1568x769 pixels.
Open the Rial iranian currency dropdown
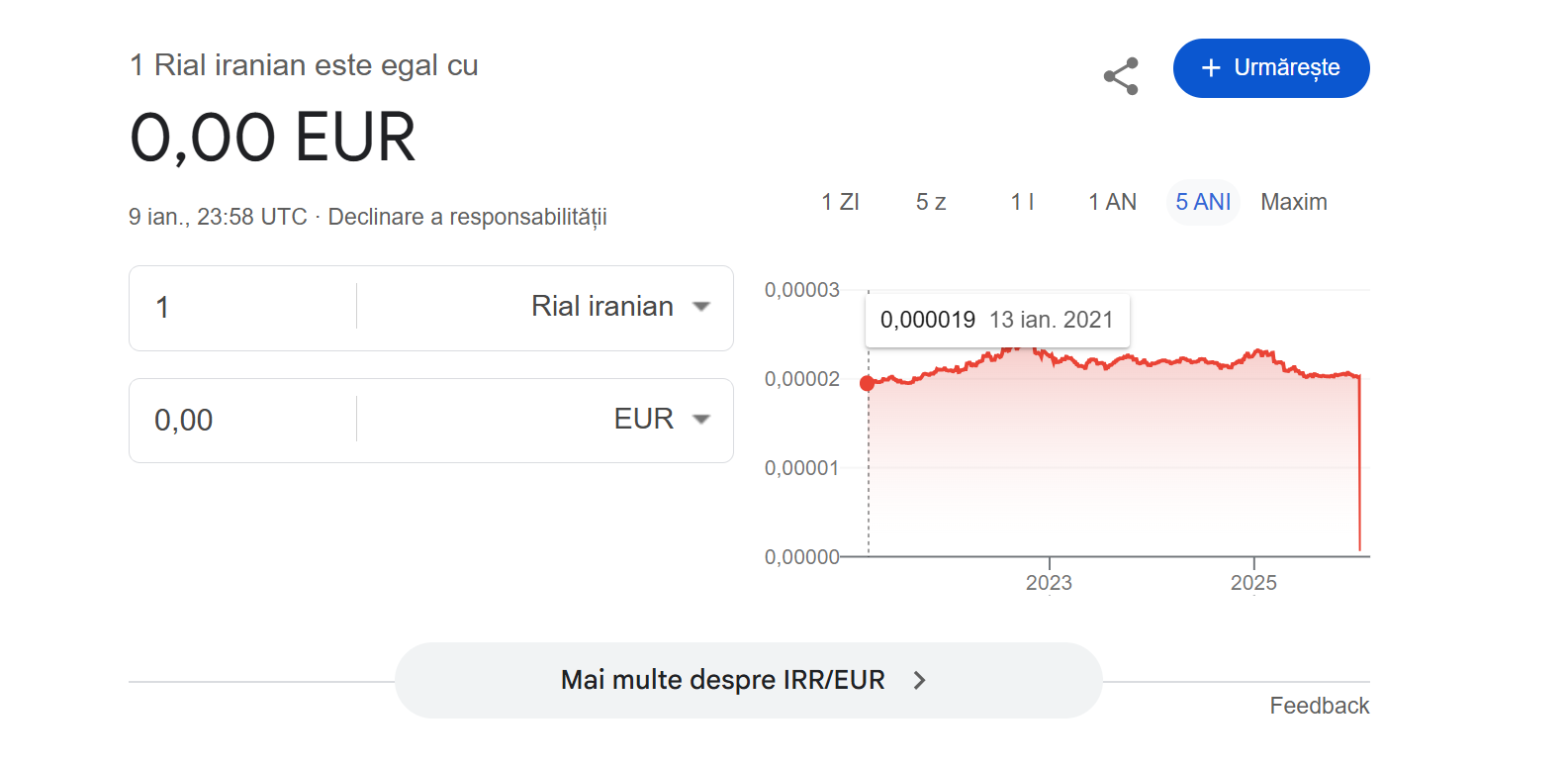pyautogui.click(x=620, y=307)
